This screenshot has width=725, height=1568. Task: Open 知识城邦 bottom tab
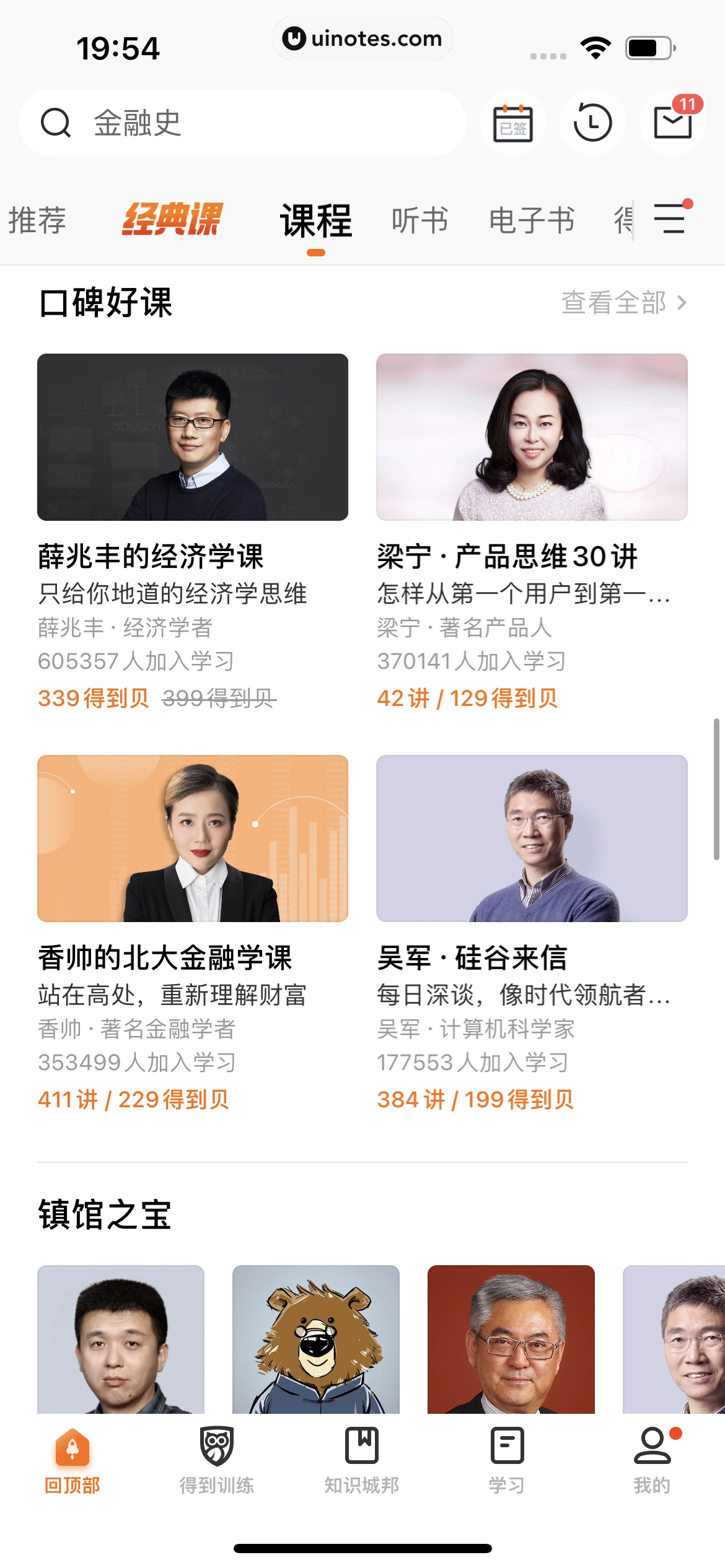362,1460
